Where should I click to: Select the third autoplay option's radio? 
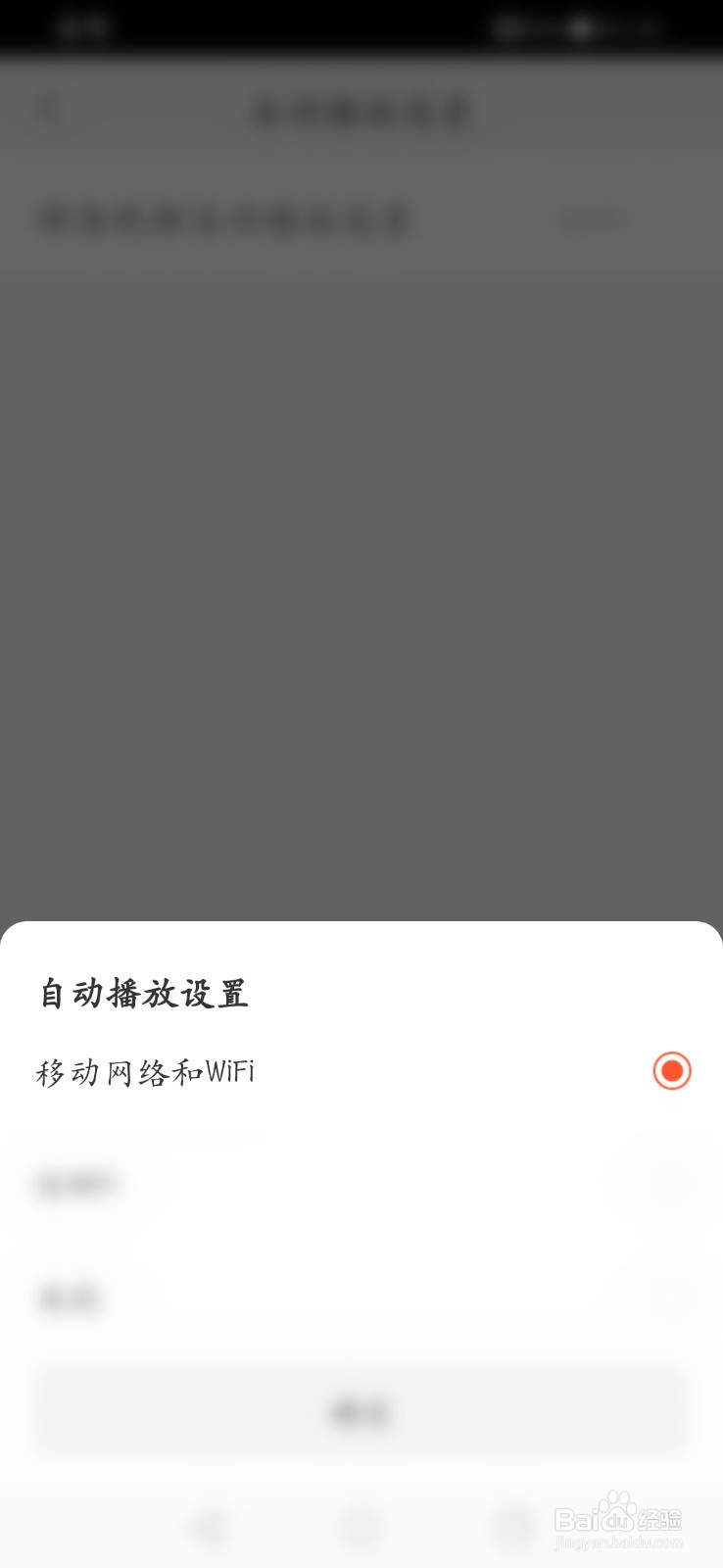coord(670,1299)
